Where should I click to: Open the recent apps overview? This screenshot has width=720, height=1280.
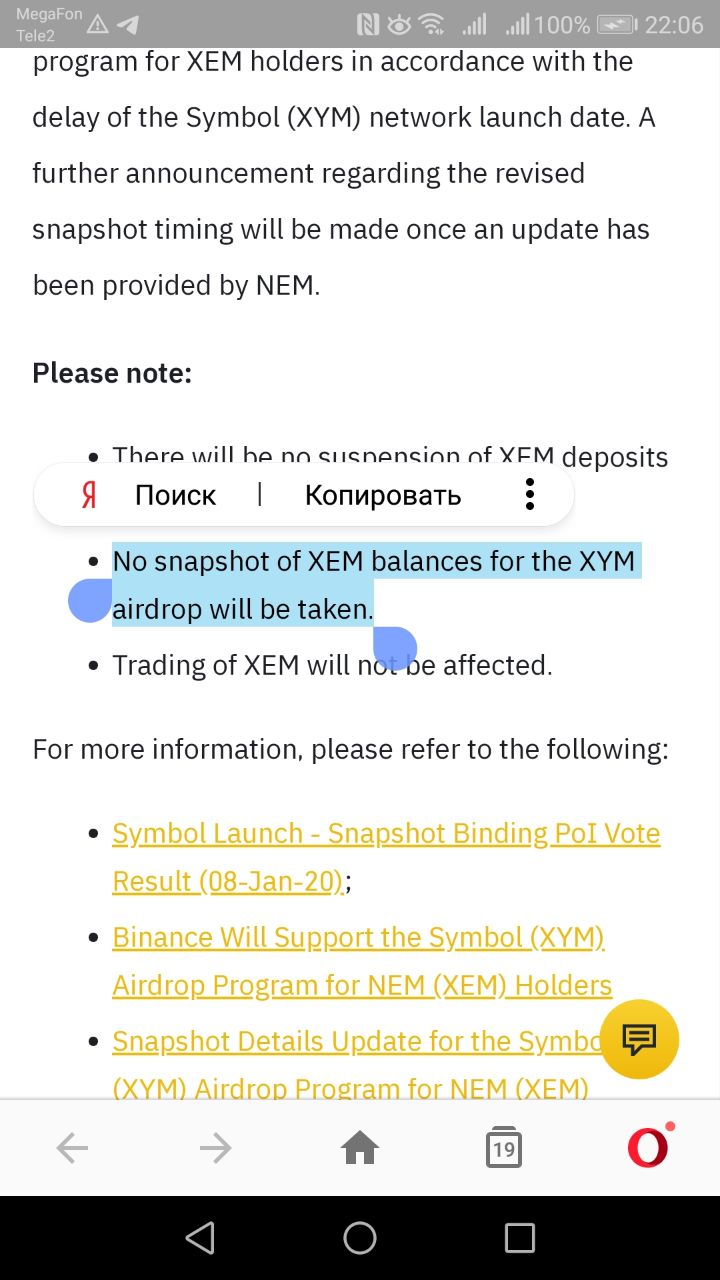(x=520, y=1238)
